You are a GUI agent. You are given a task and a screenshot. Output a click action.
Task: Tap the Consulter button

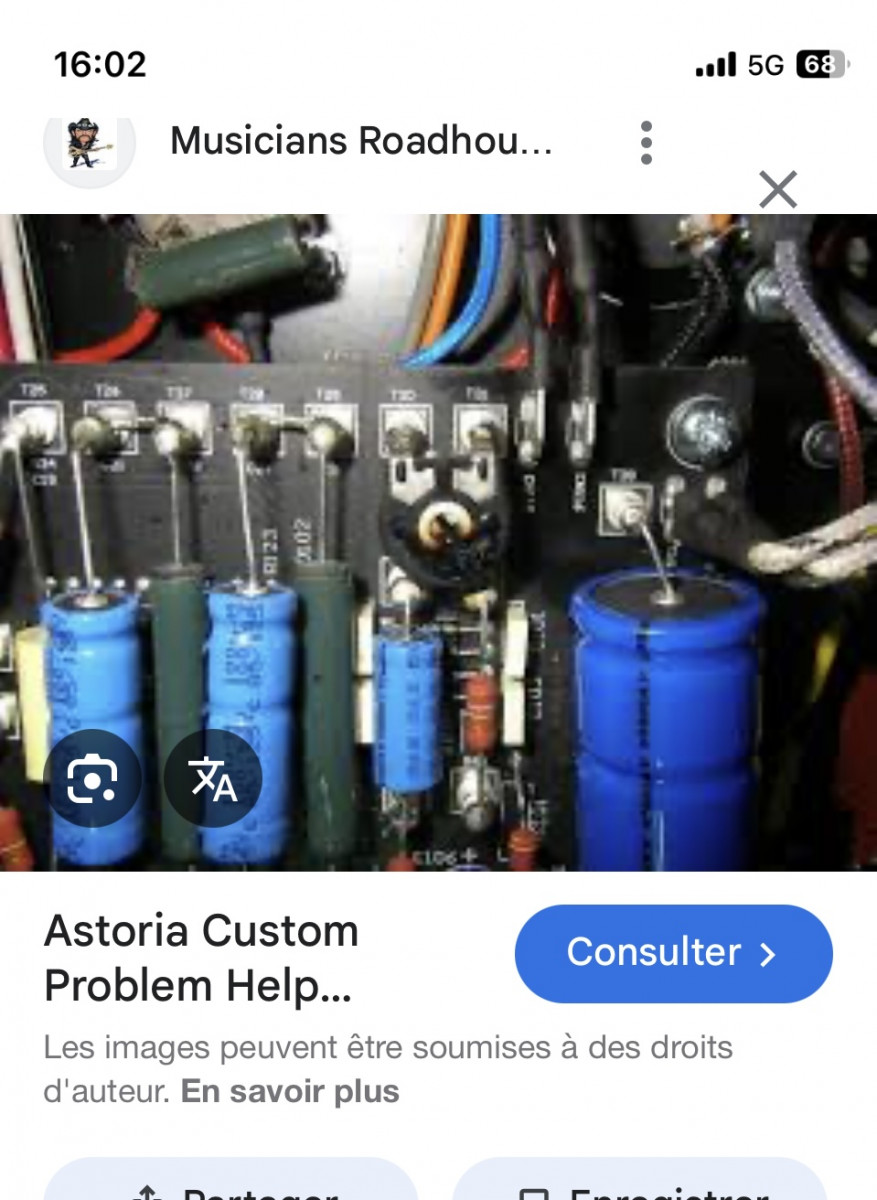coord(673,953)
